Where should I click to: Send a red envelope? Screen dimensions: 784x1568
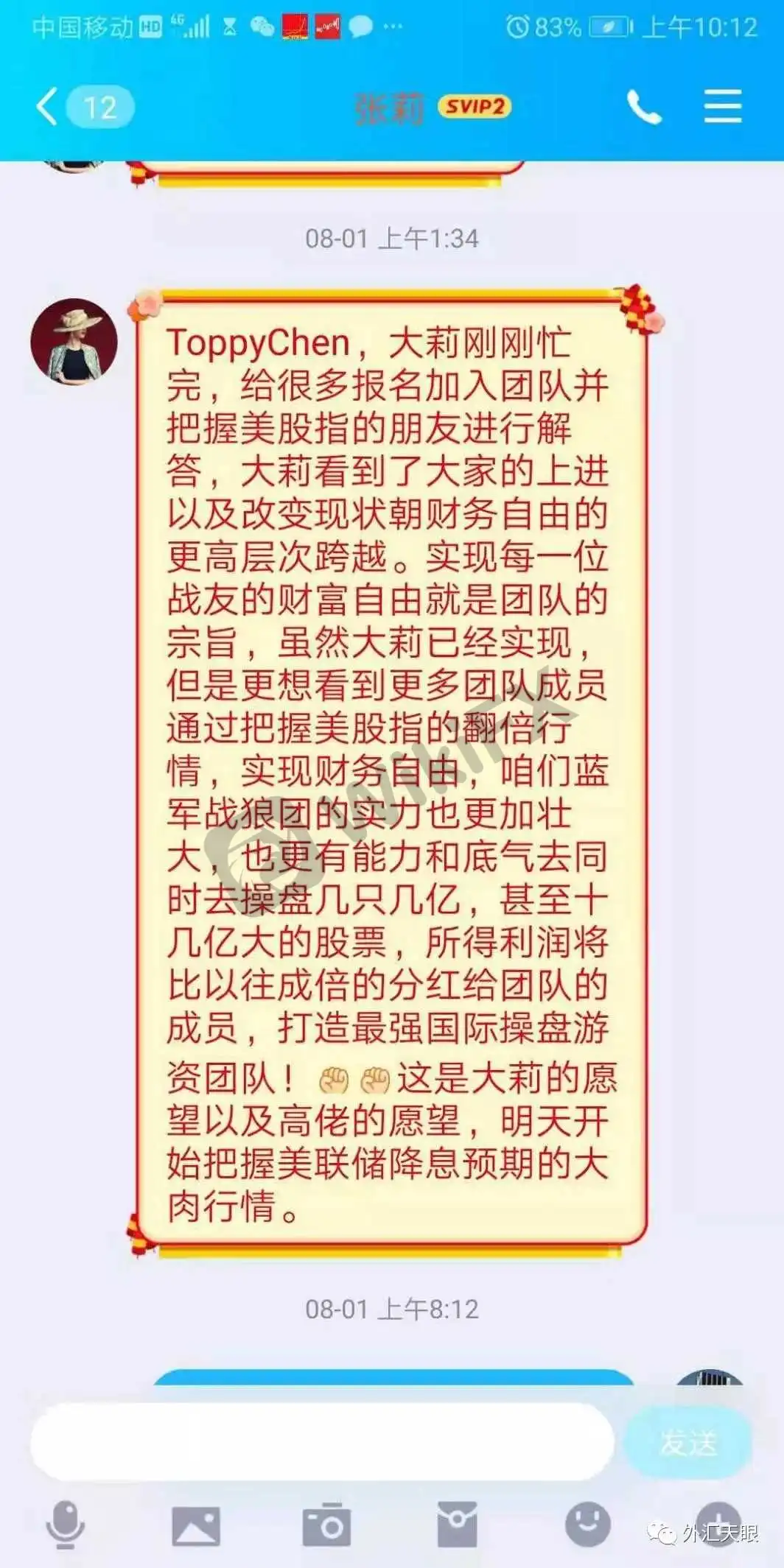[x=457, y=1524]
